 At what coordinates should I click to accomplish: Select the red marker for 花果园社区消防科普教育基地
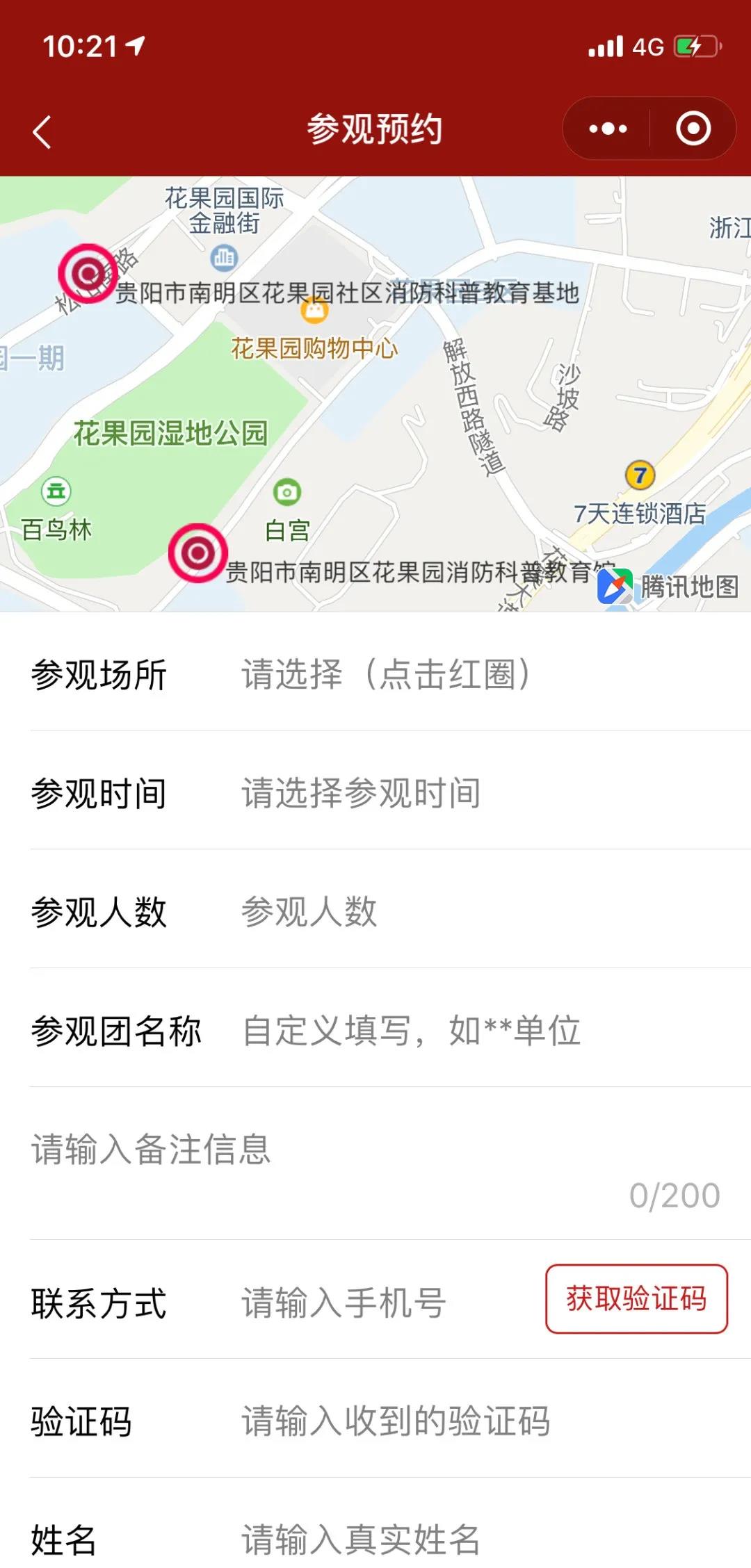coord(88,273)
